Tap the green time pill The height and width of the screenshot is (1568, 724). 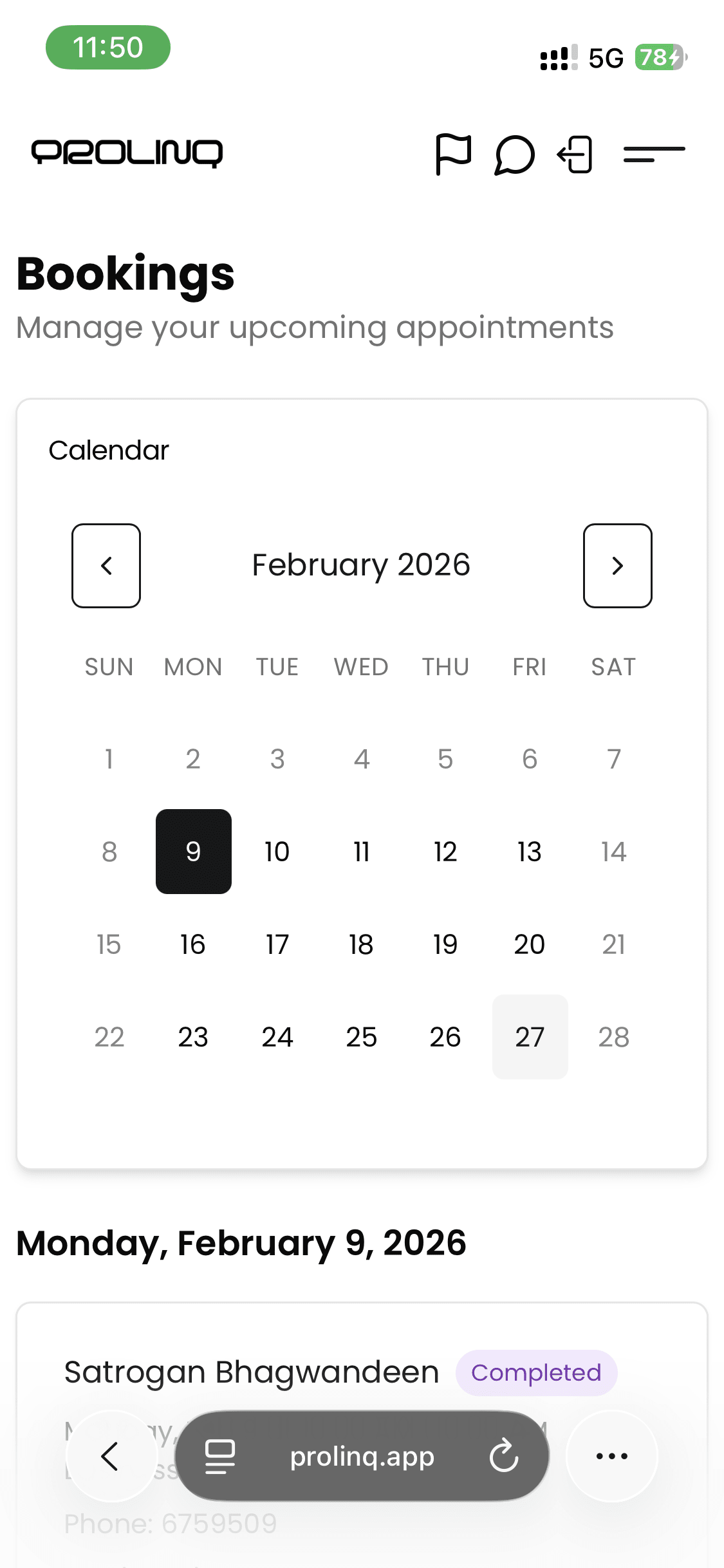point(107,47)
